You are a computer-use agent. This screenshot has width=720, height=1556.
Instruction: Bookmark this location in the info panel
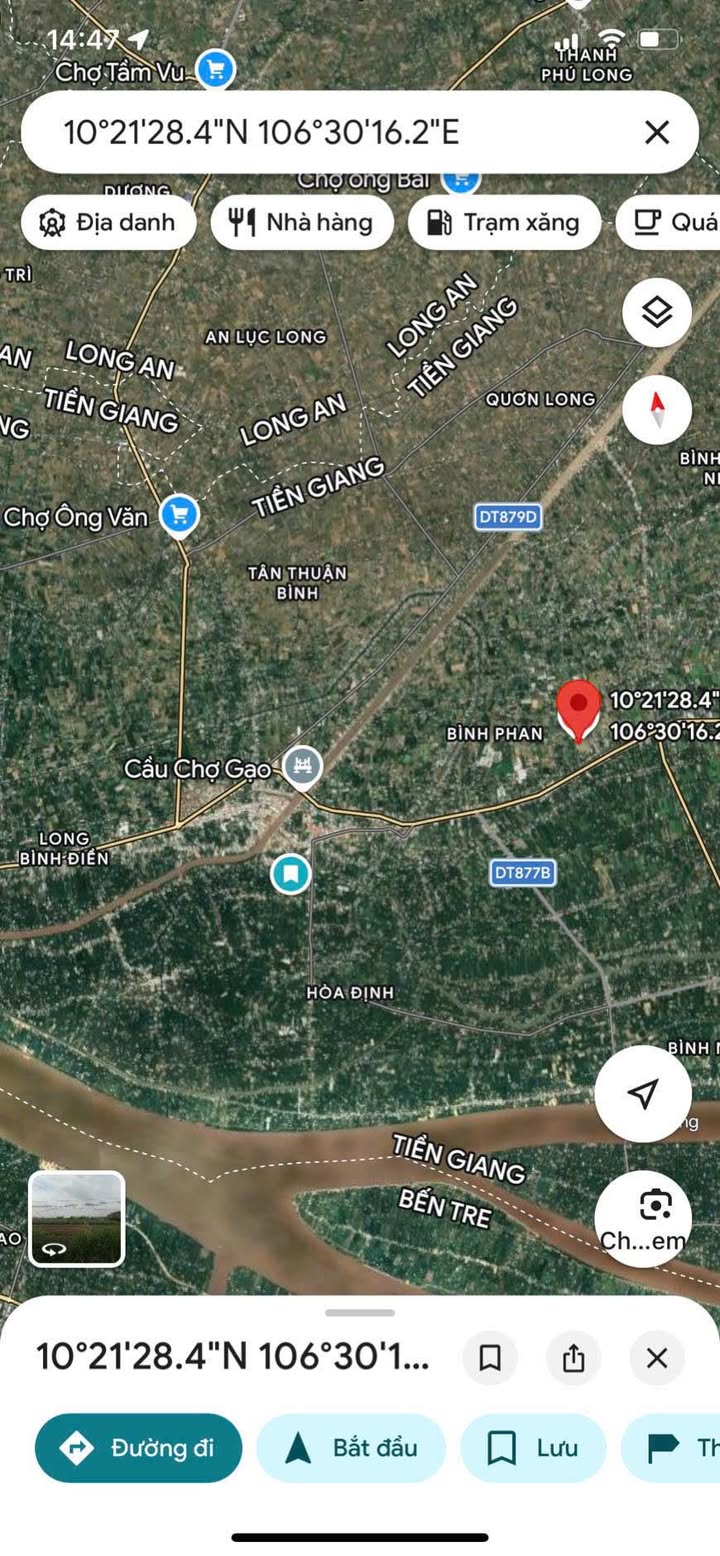490,1358
